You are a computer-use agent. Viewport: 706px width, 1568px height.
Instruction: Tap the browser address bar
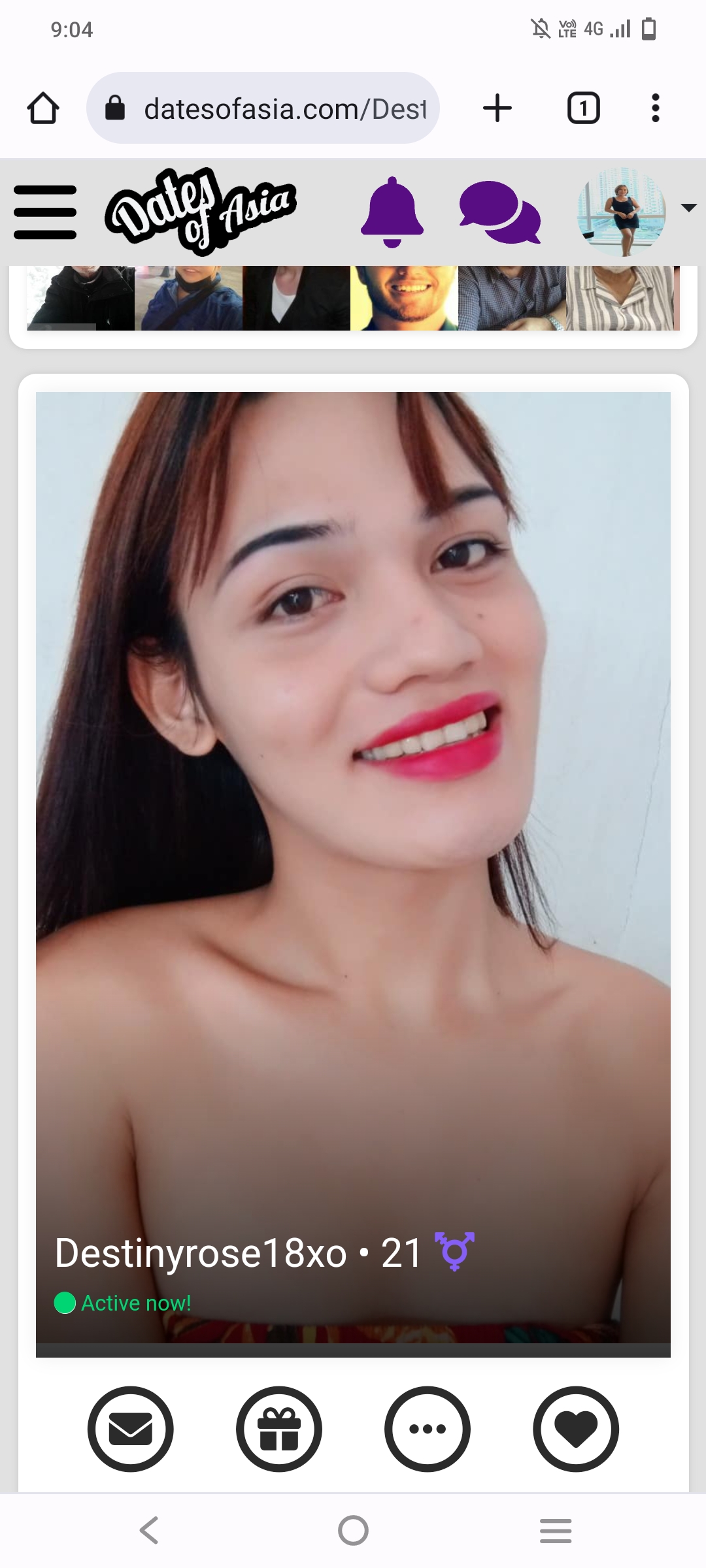click(x=263, y=108)
